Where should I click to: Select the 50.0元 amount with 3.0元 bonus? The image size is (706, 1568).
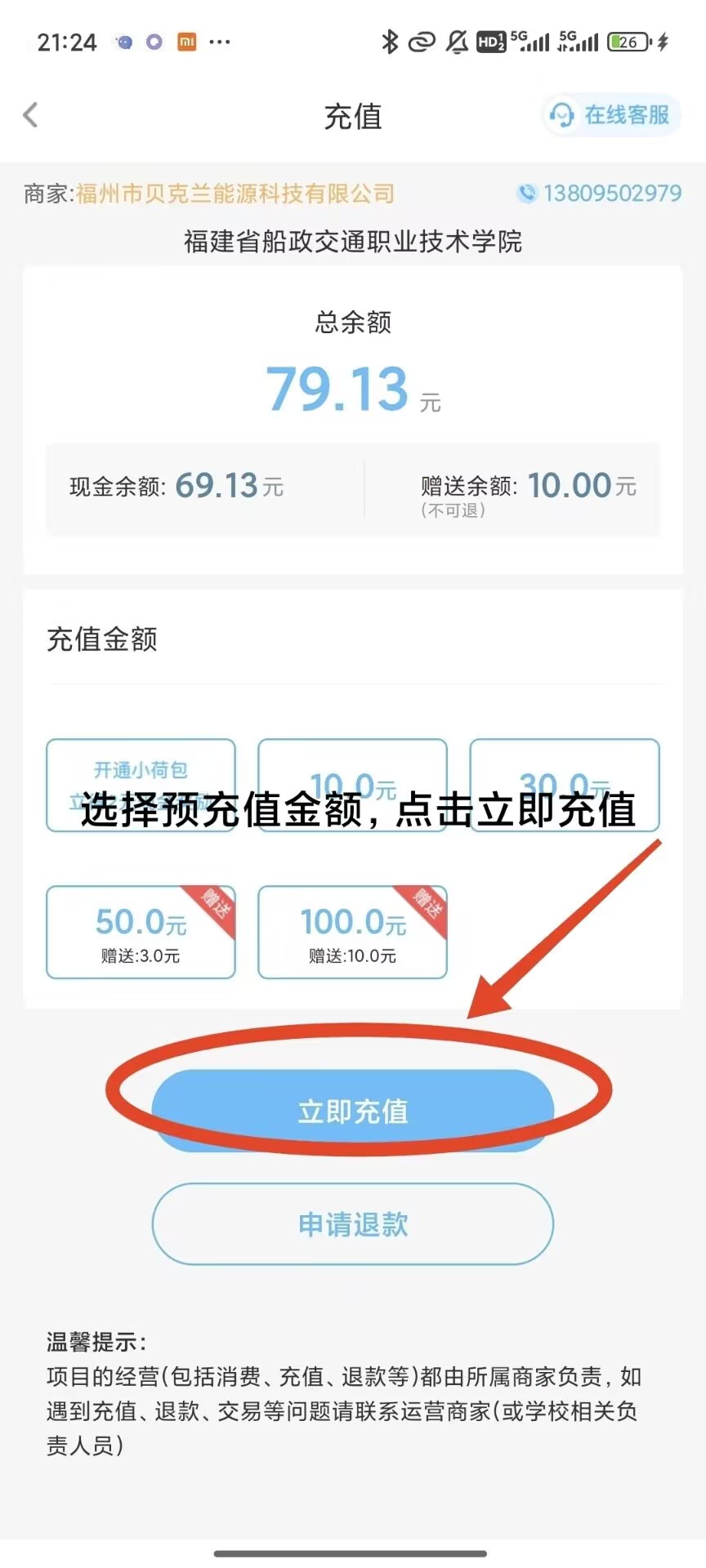[x=141, y=932]
